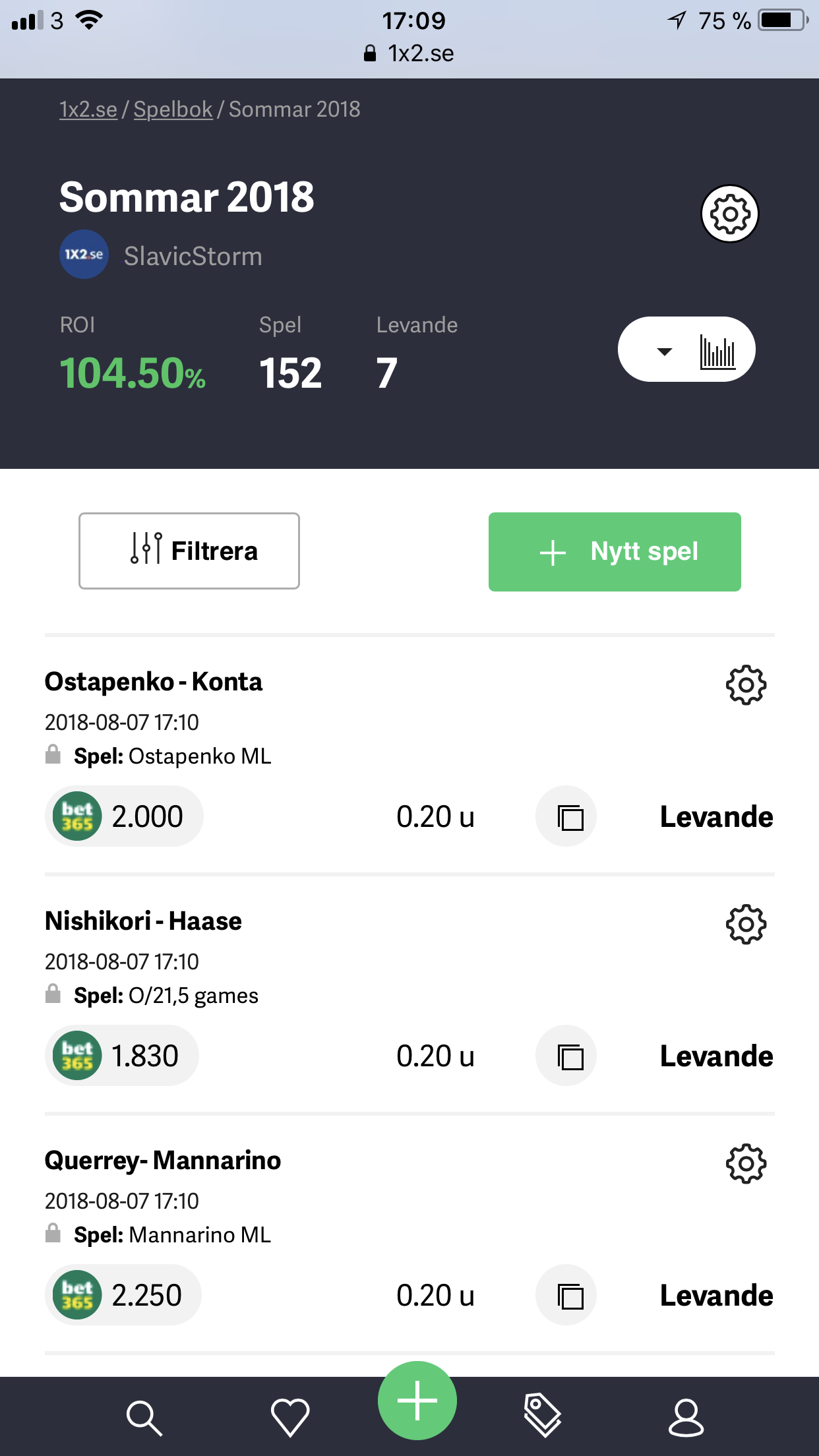Open settings gear for Nishikori - Haase
This screenshot has height=1456, width=819.
click(x=746, y=925)
